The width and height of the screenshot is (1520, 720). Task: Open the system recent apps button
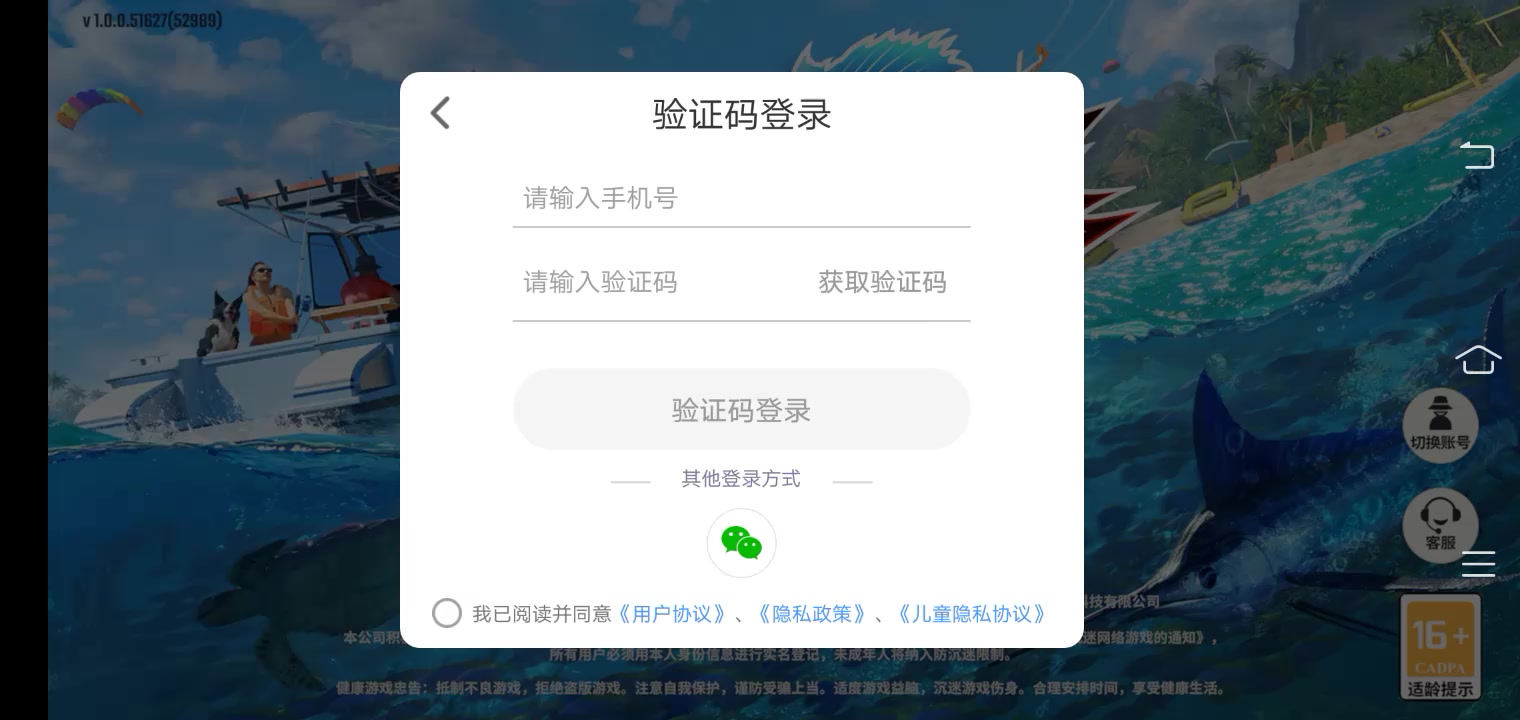1478,563
